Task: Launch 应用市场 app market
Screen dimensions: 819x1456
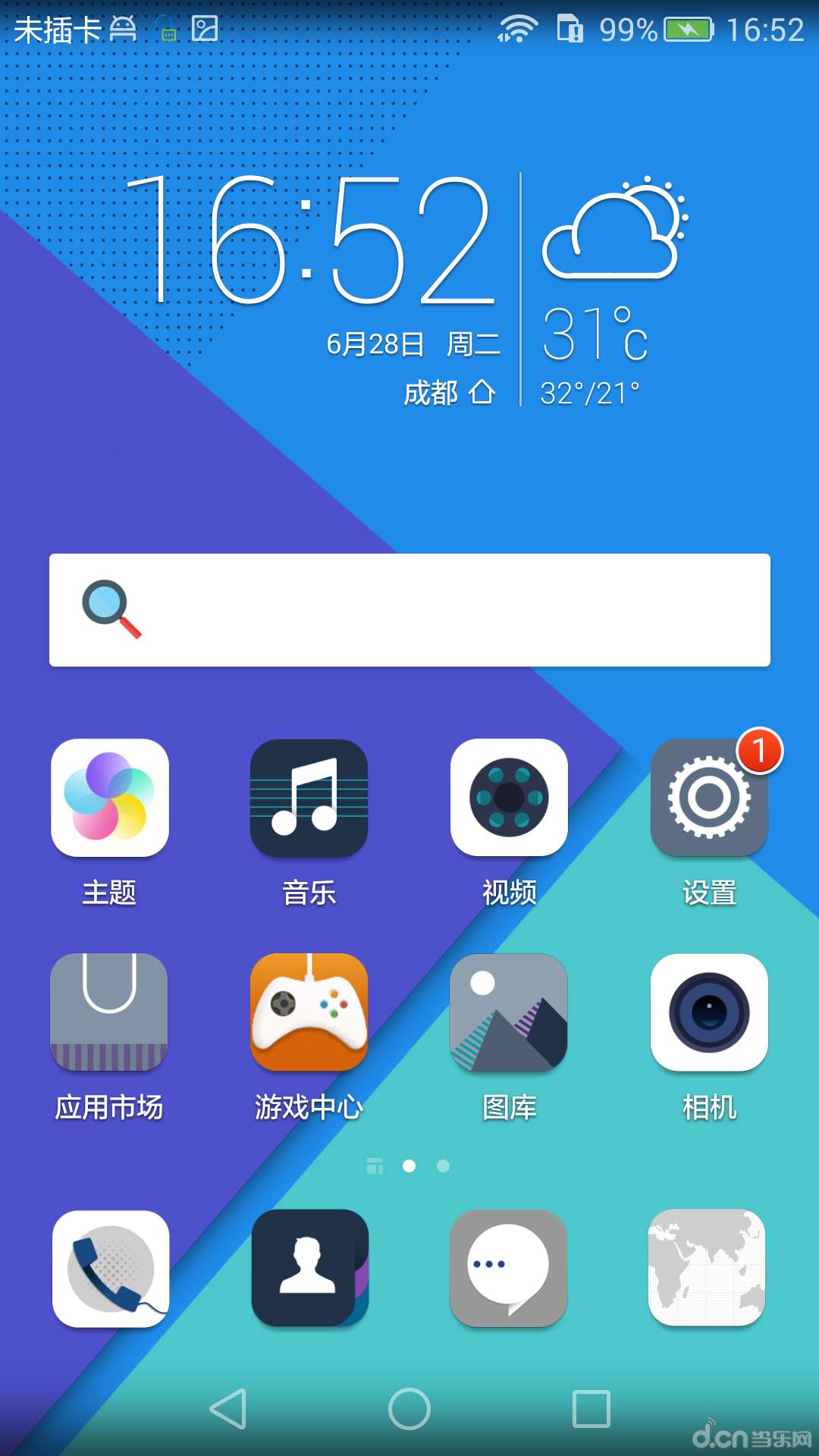Action: [110, 1012]
